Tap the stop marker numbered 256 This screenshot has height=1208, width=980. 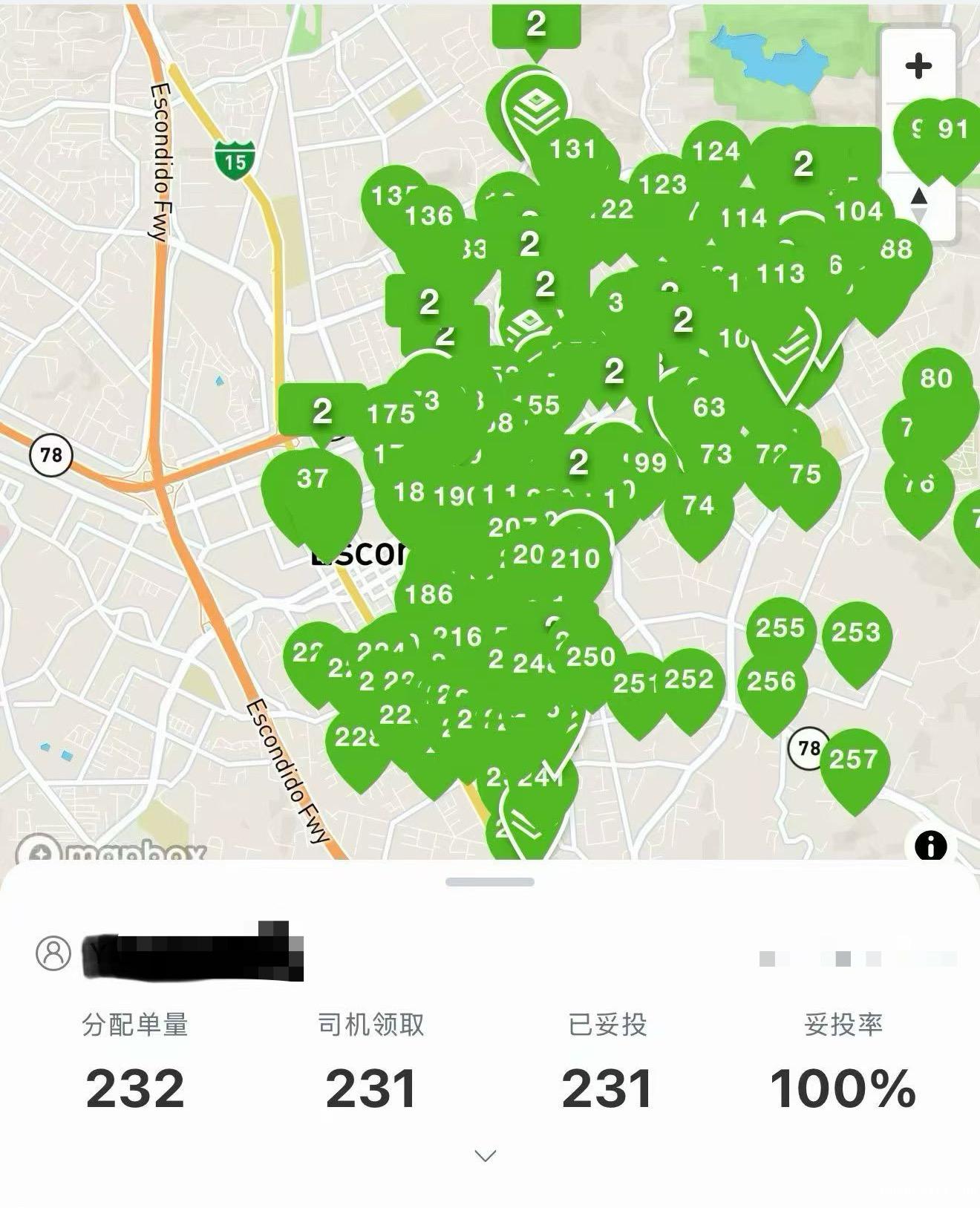(x=771, y=682)
